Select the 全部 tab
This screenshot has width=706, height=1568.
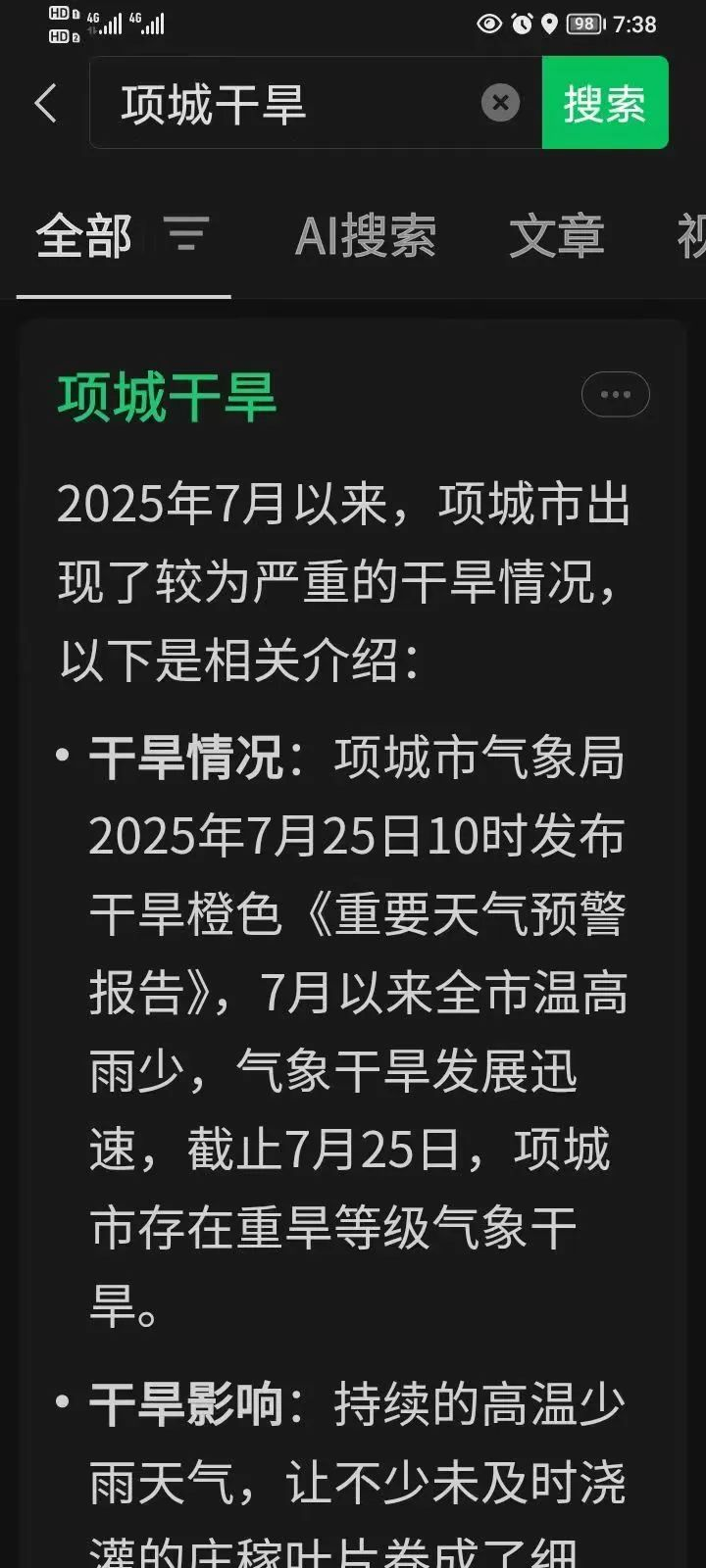click(x=84, y=236)
